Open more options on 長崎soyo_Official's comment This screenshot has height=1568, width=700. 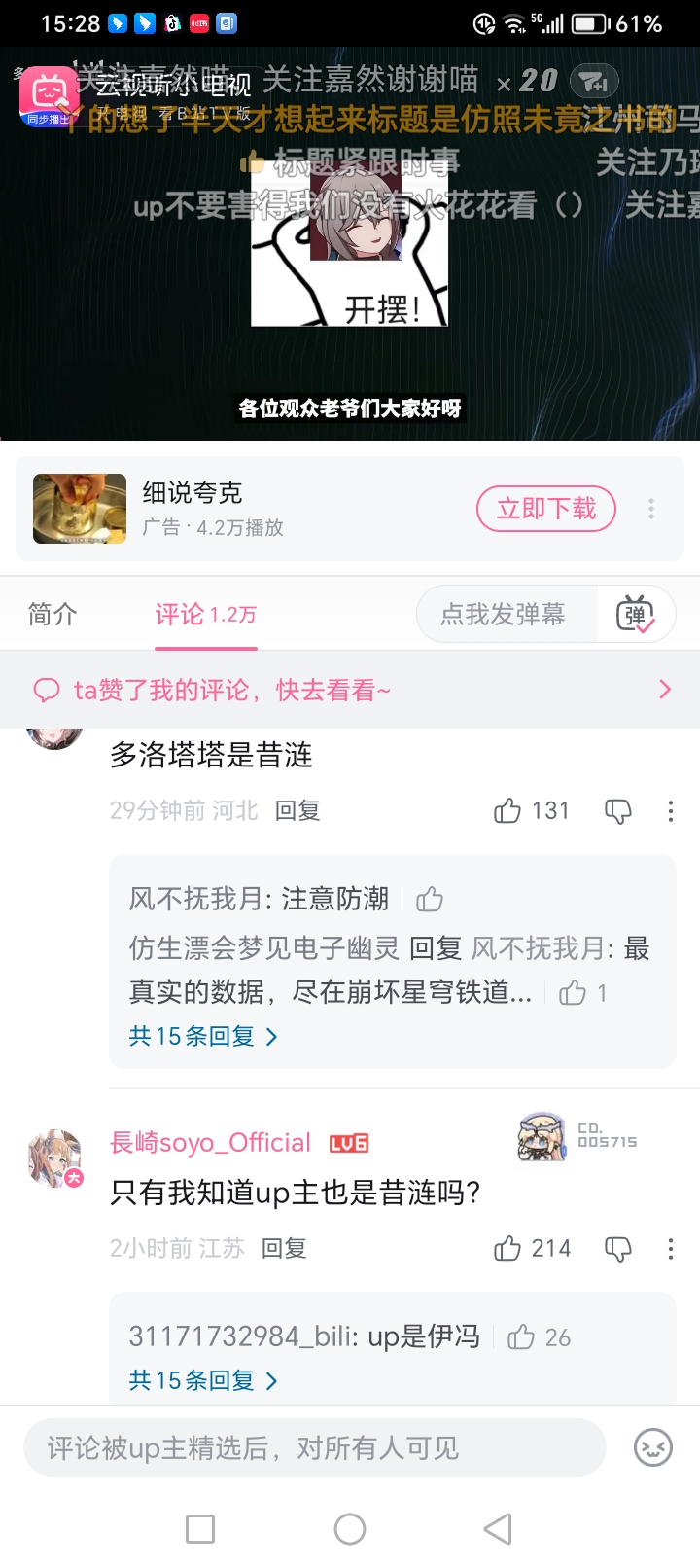click(x=671, y=1249)
